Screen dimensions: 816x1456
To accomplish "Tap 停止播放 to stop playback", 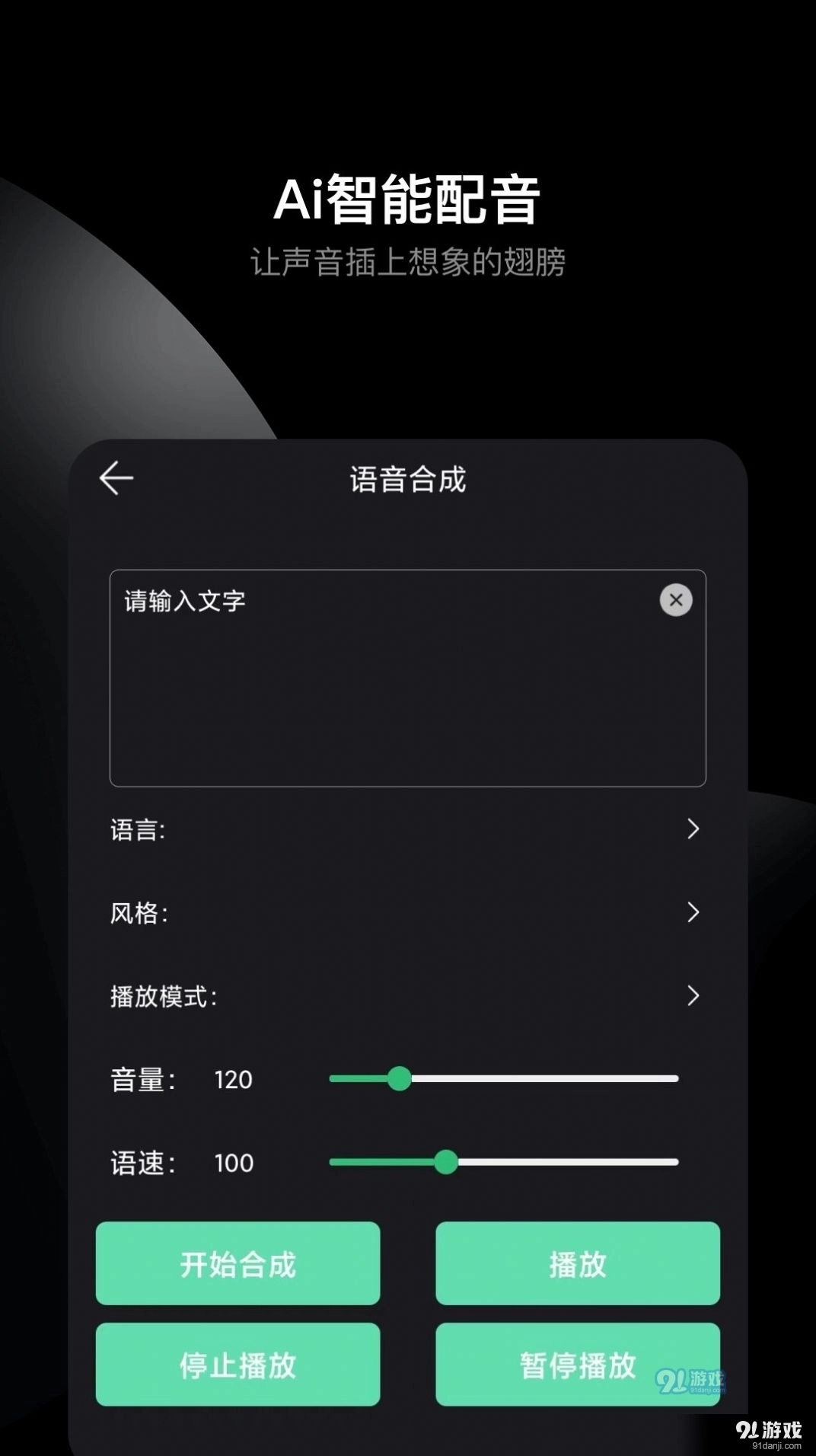I will tap(237, 1363).
